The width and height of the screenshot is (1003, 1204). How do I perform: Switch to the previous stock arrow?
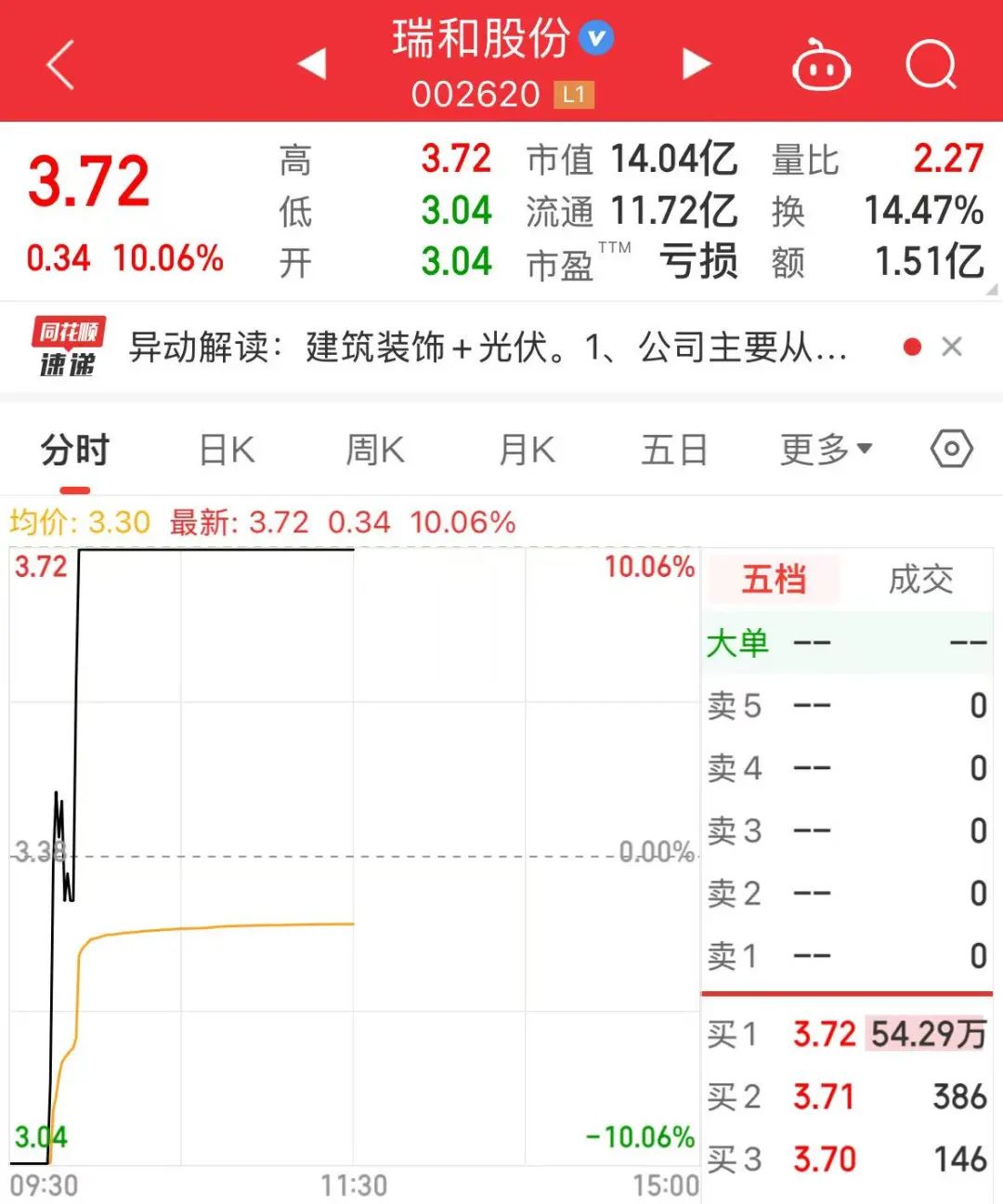[312, 63]
